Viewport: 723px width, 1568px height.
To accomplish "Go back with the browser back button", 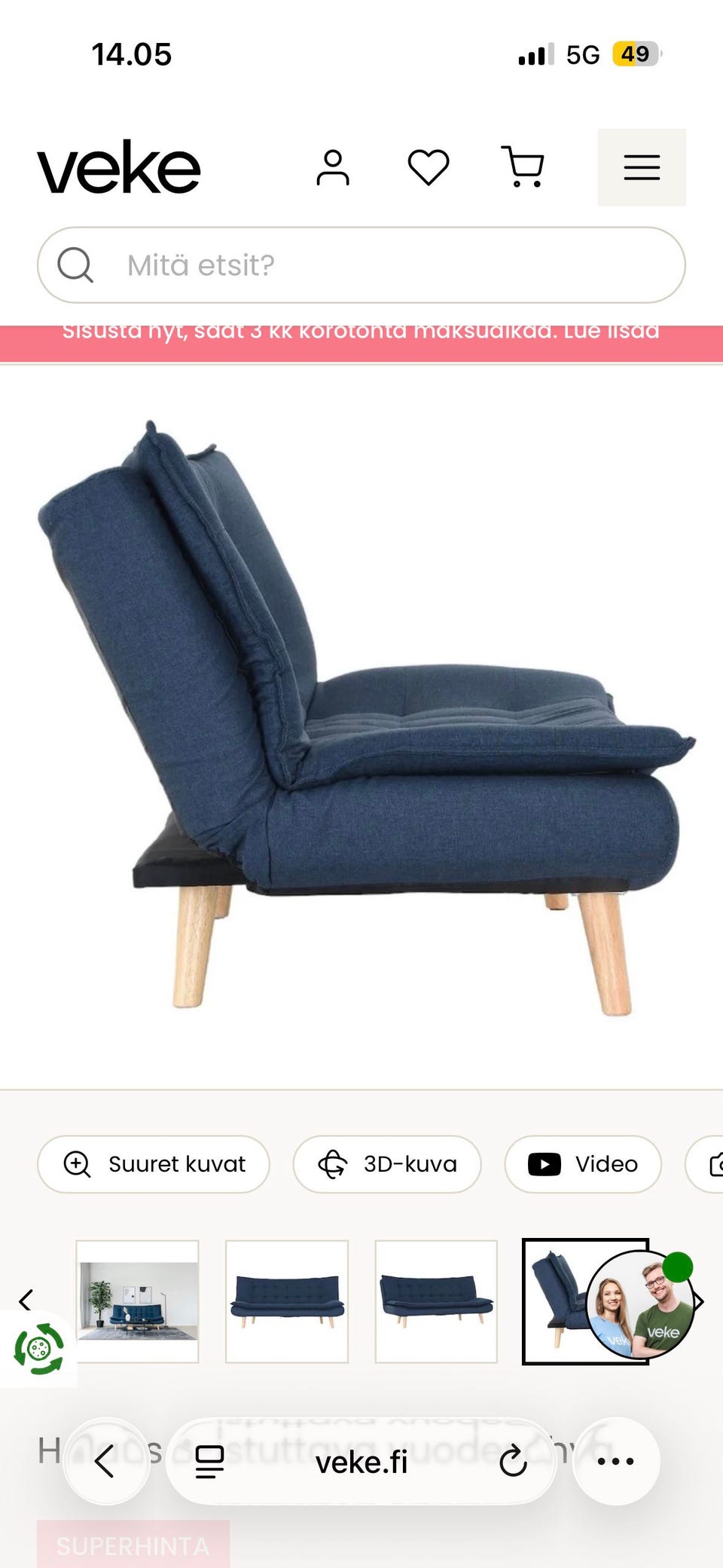I will tap(105, 1461).
